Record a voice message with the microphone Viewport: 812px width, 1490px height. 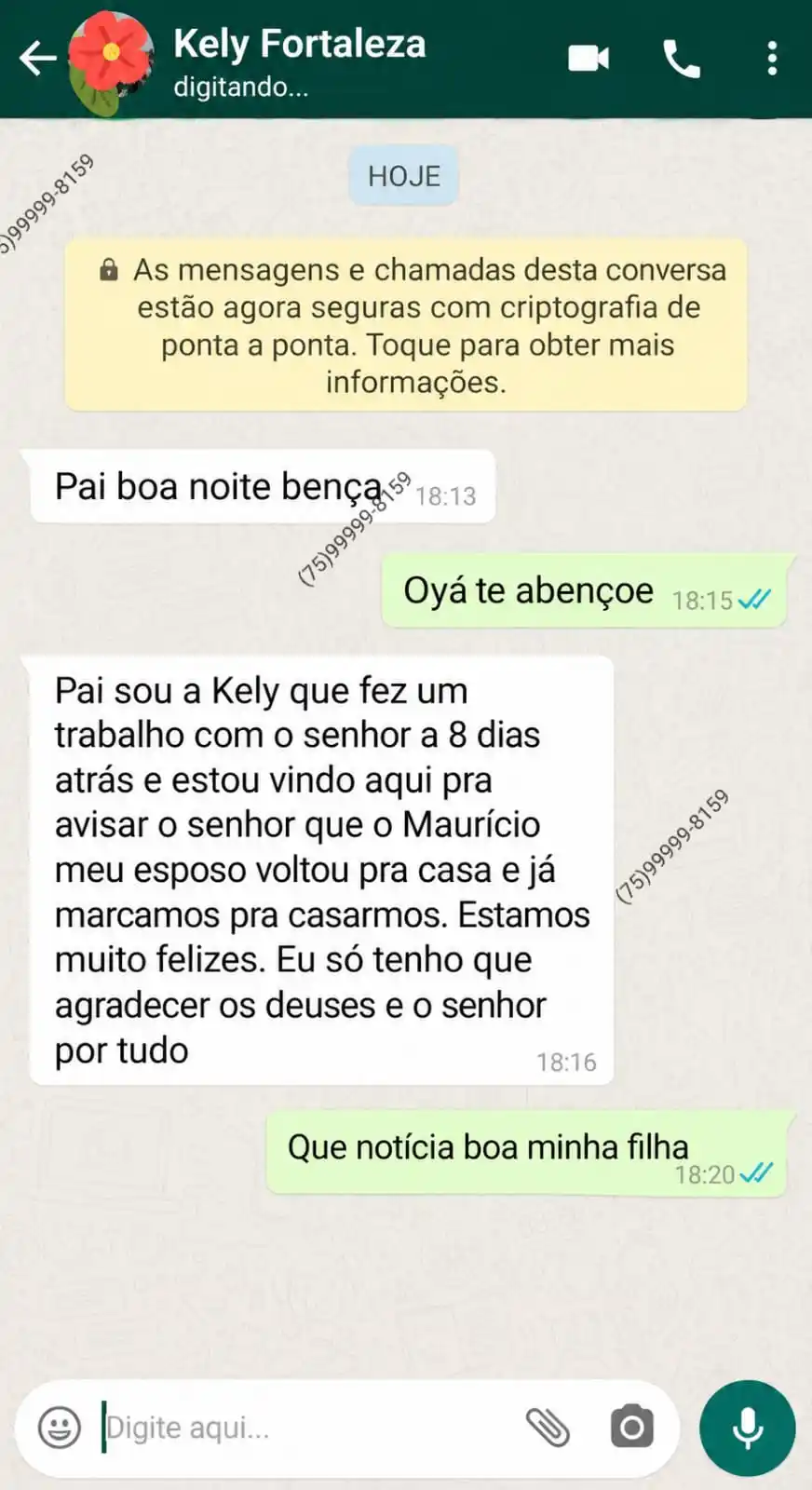click(x=745, y=1427)
